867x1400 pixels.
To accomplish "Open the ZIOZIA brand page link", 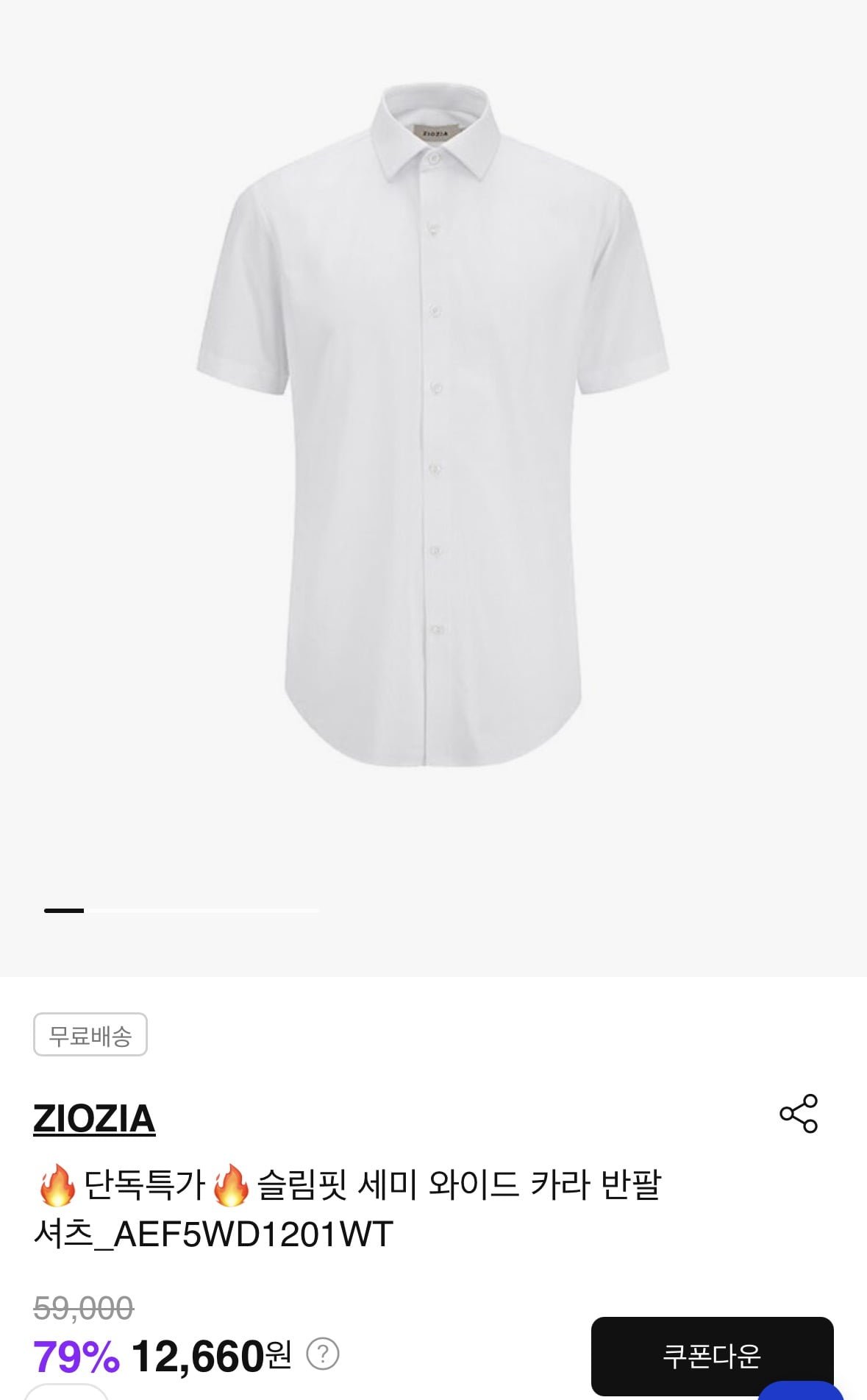I will pos(94,1119).
